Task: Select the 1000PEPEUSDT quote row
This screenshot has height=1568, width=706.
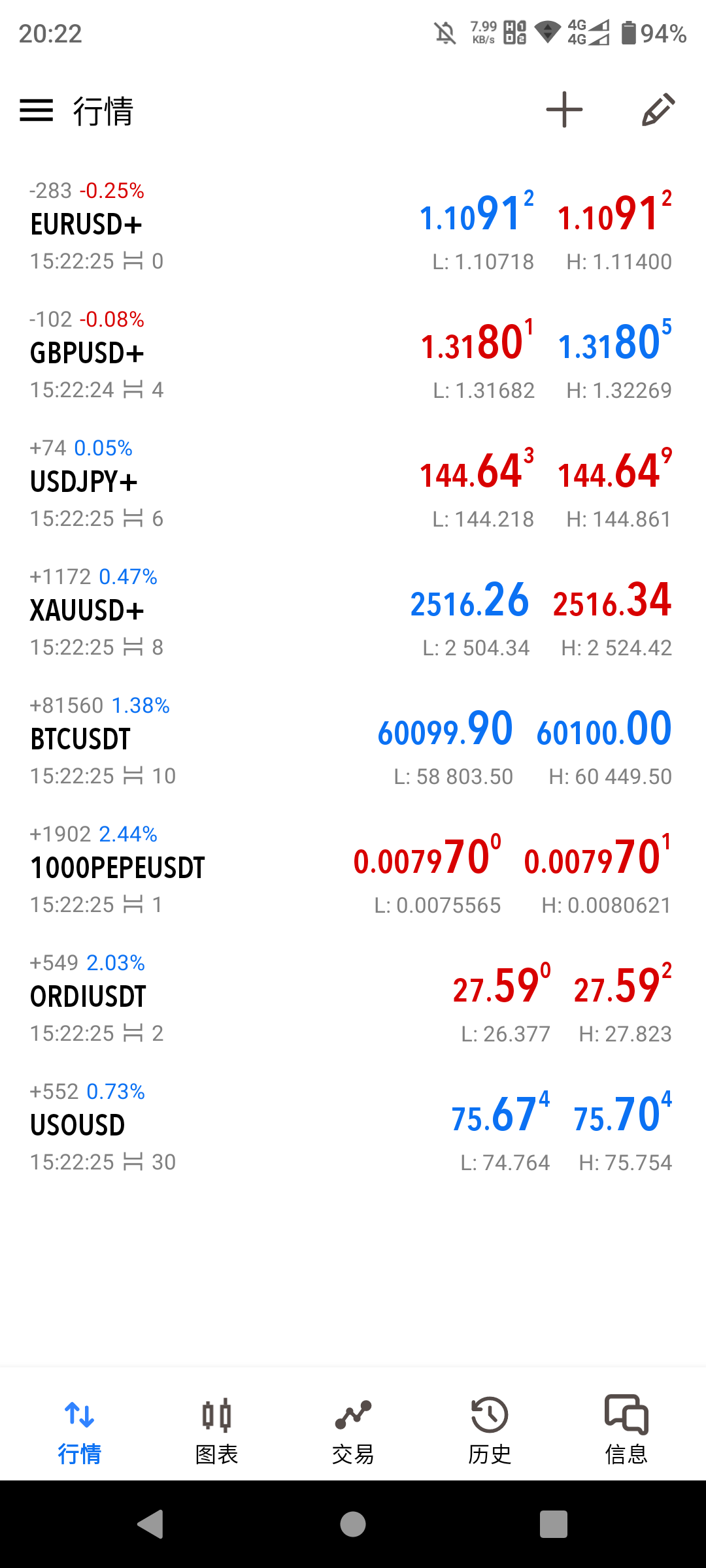Action: 353,869
